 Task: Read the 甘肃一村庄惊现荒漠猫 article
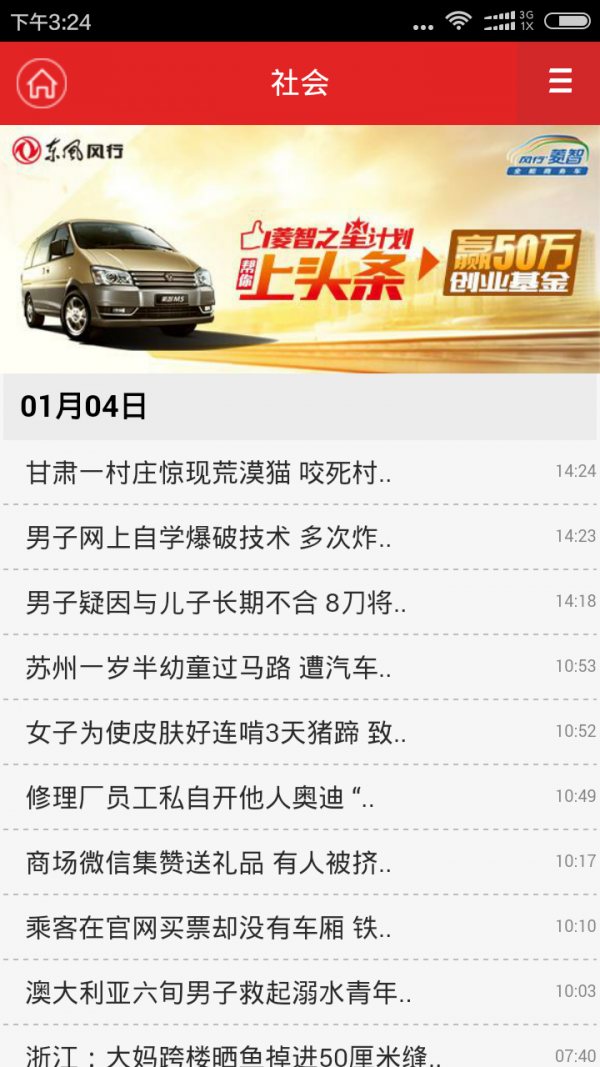pos(208,473)
